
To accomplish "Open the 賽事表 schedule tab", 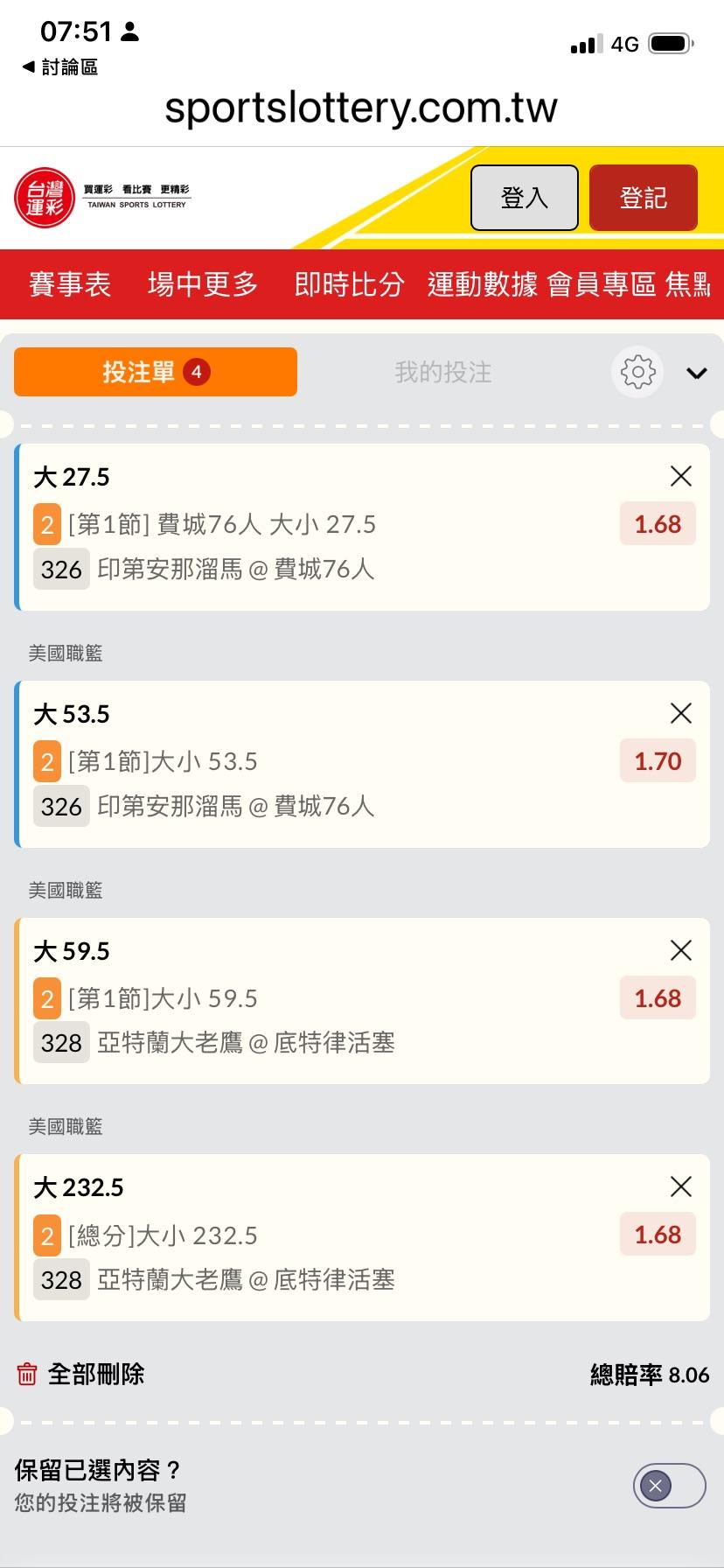I will coord(70,284).
